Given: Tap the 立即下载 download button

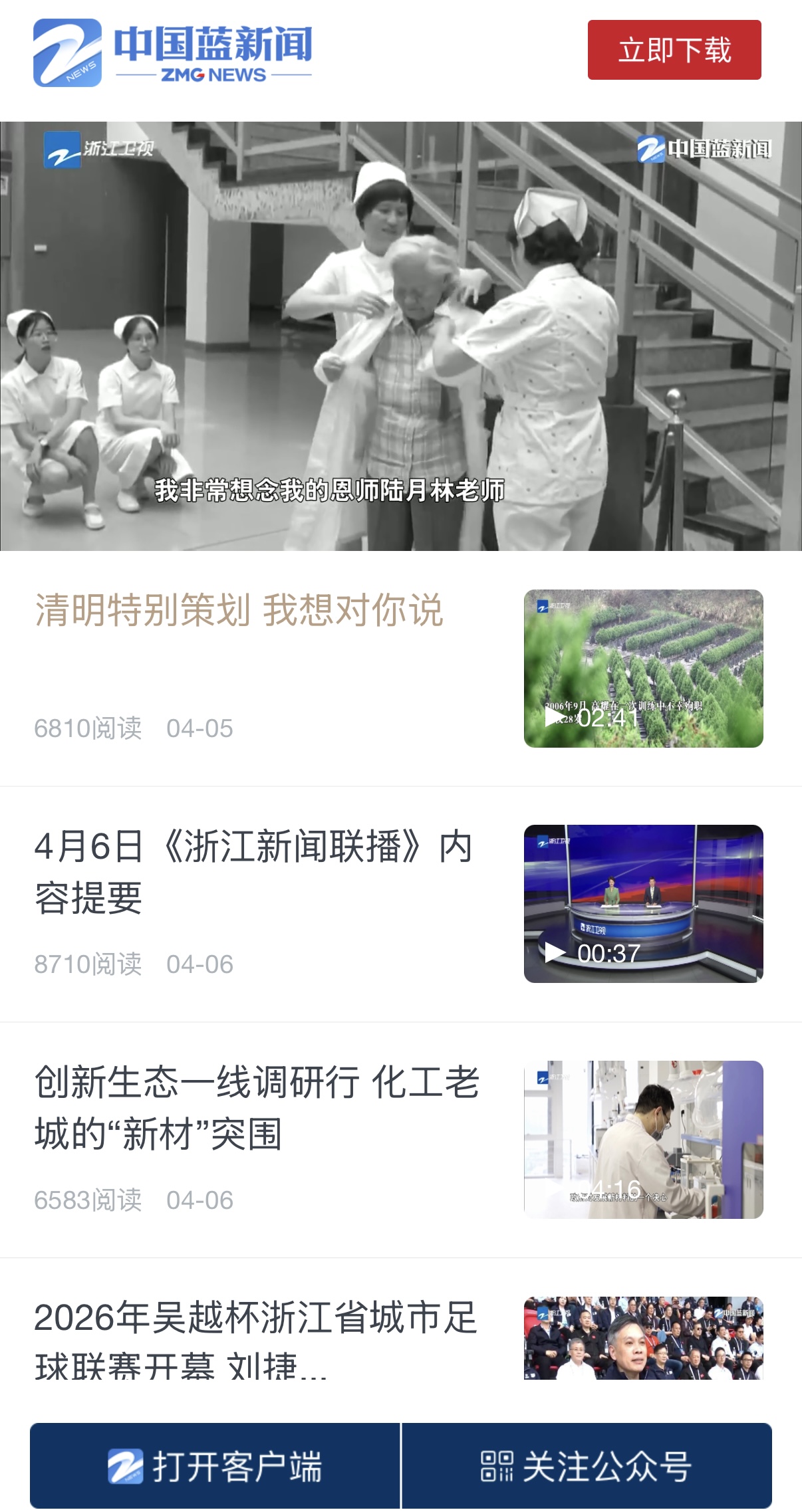Looking at the screenshot, I should pos(674,50).
